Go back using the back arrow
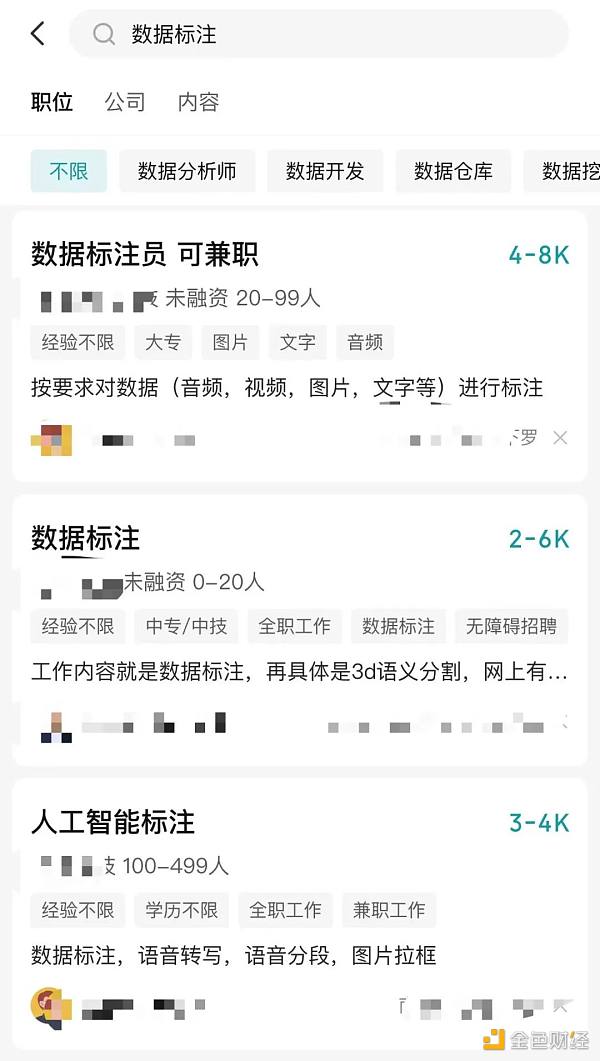This screenshot has width=600, height=1061. 38,34
